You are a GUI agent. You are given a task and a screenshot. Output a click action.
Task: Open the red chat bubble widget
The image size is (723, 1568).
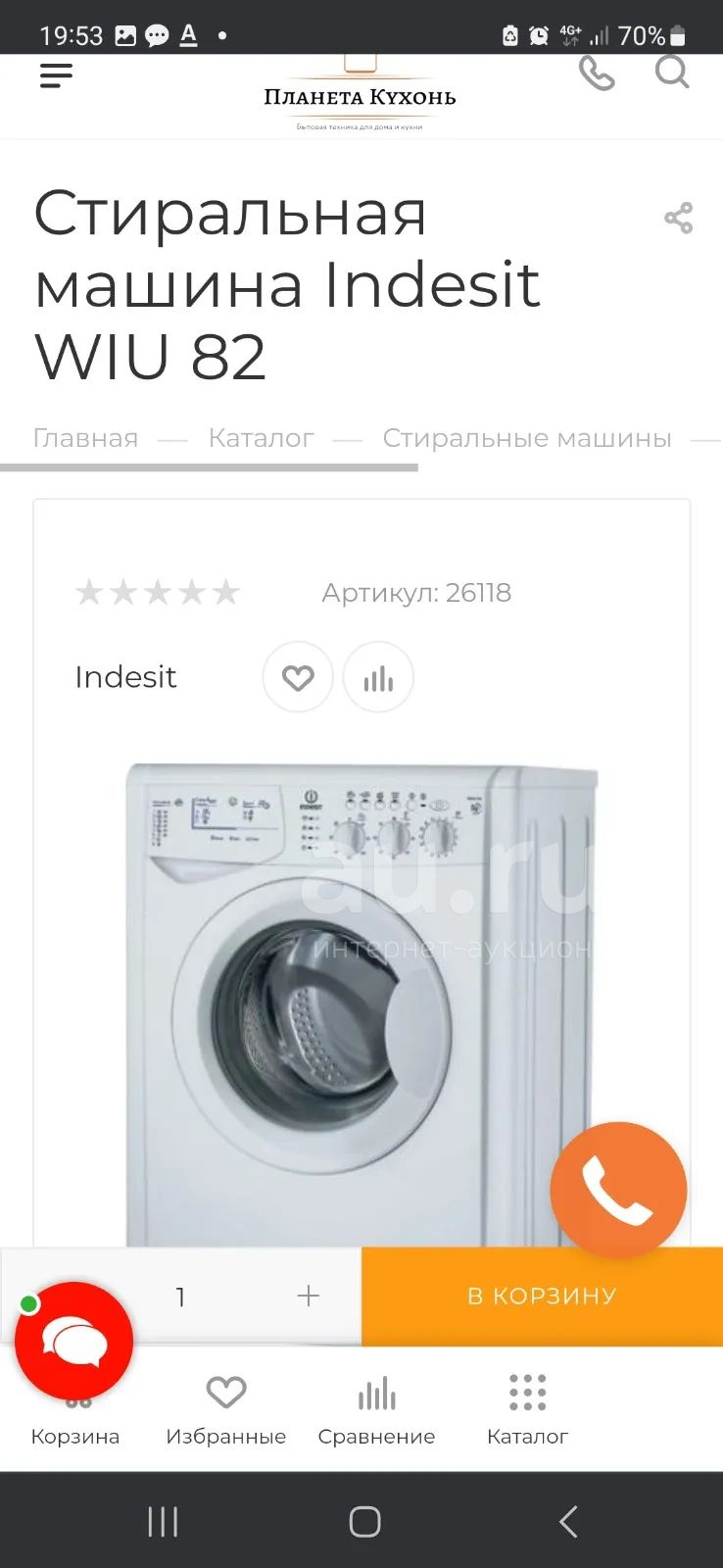point(73,1341)
